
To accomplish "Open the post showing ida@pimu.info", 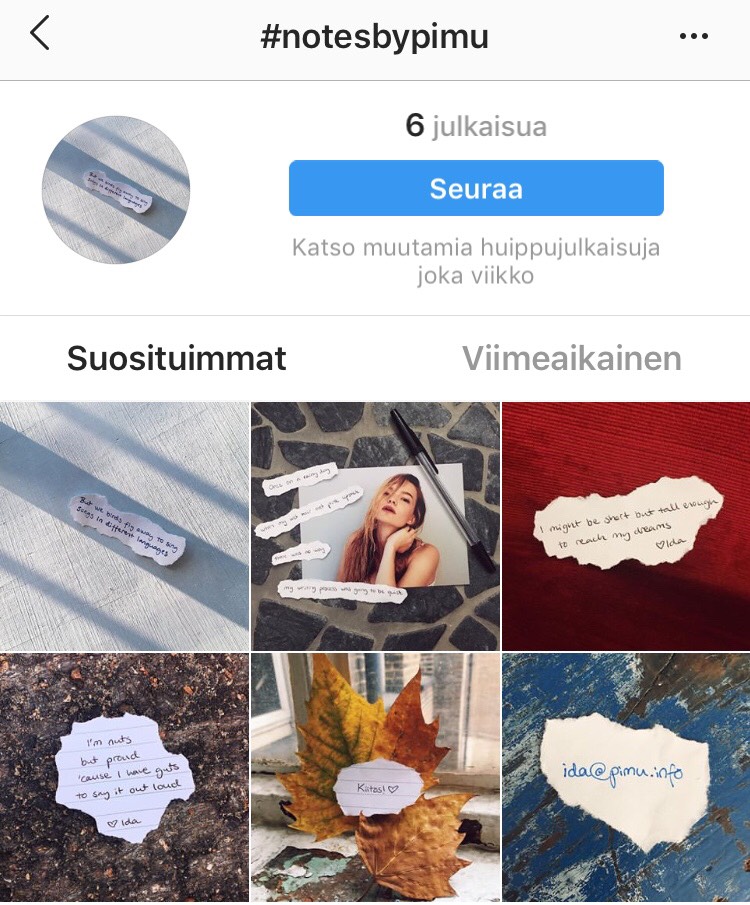I will click(626, 778).
